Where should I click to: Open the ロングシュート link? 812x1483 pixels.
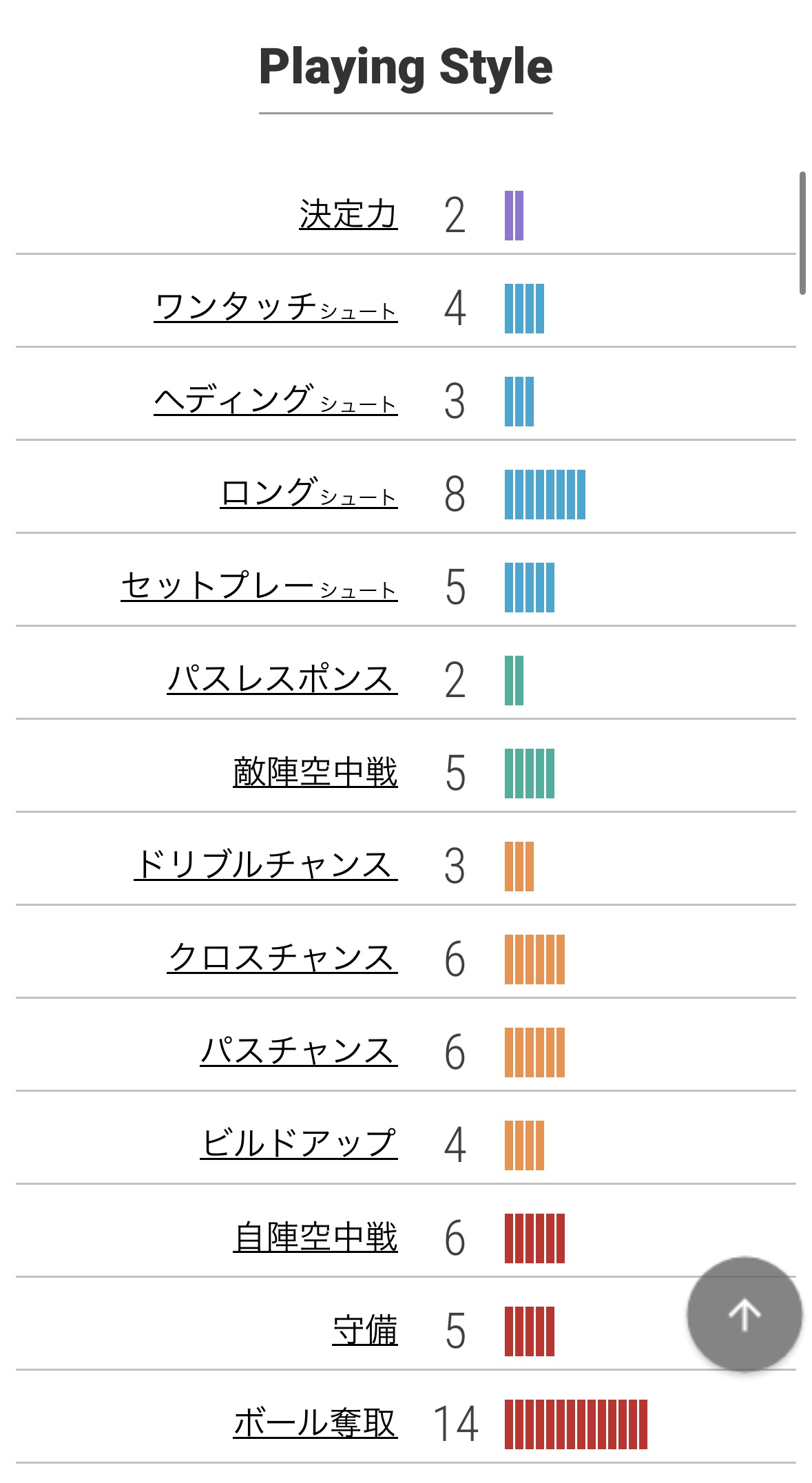(309, 493)
